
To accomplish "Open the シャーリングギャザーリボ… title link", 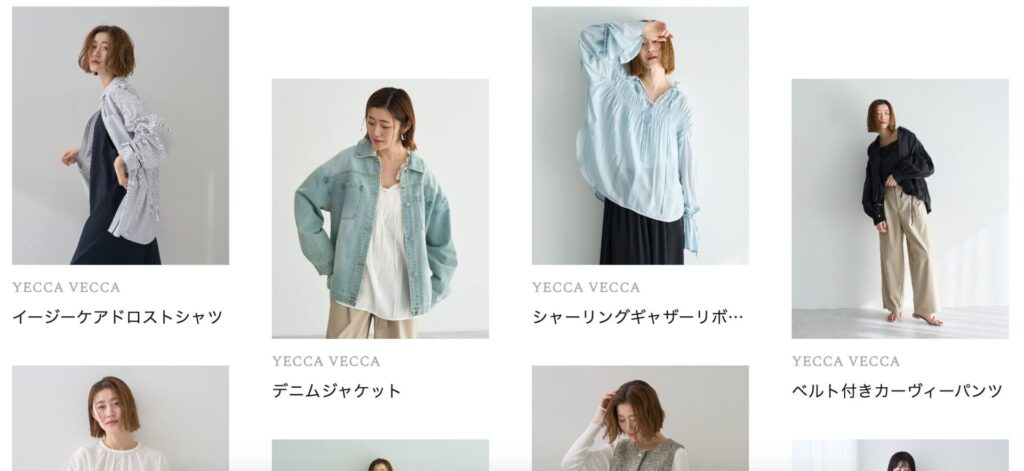I will click(x=638, y=317).
